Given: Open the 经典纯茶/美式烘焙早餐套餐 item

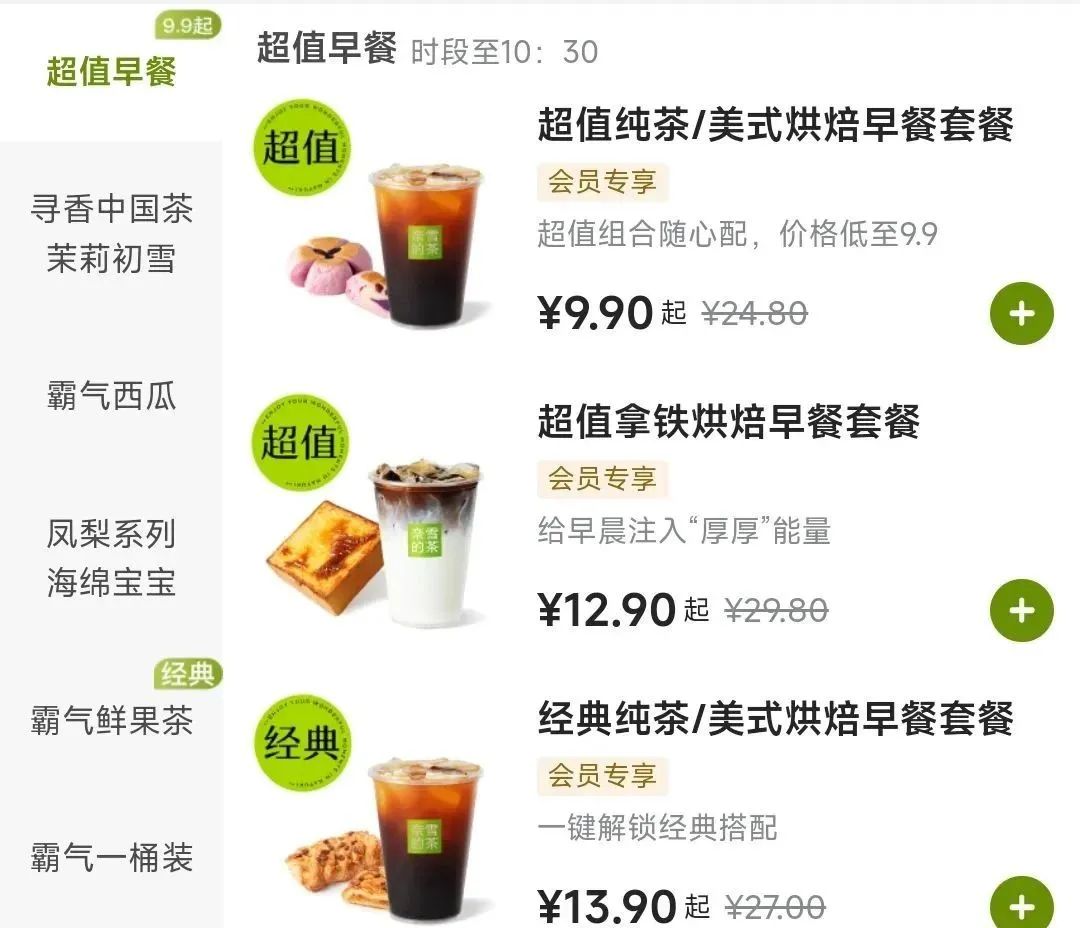Looking at the screenshot, I should (x=775, y=719).
